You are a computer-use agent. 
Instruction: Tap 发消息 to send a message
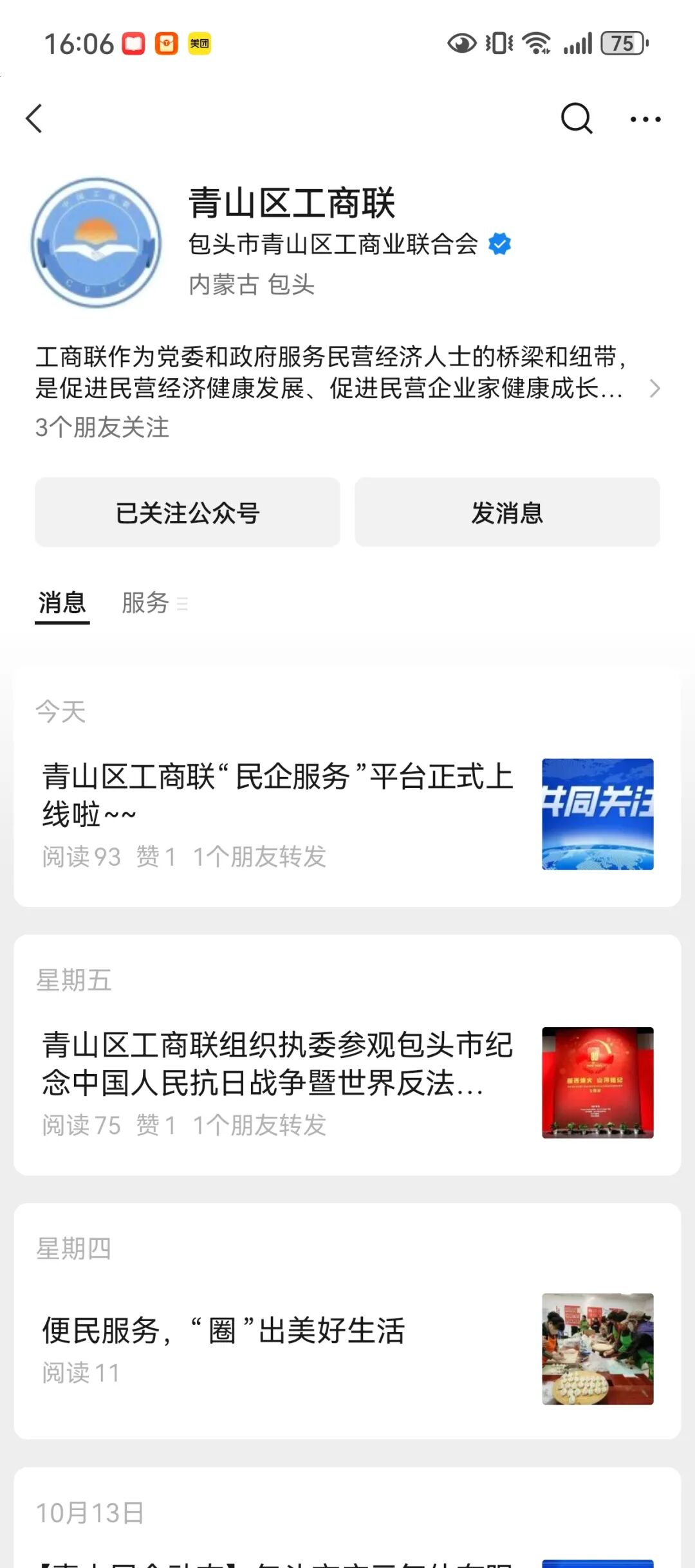pyautogui.click(x=507, y=513)
